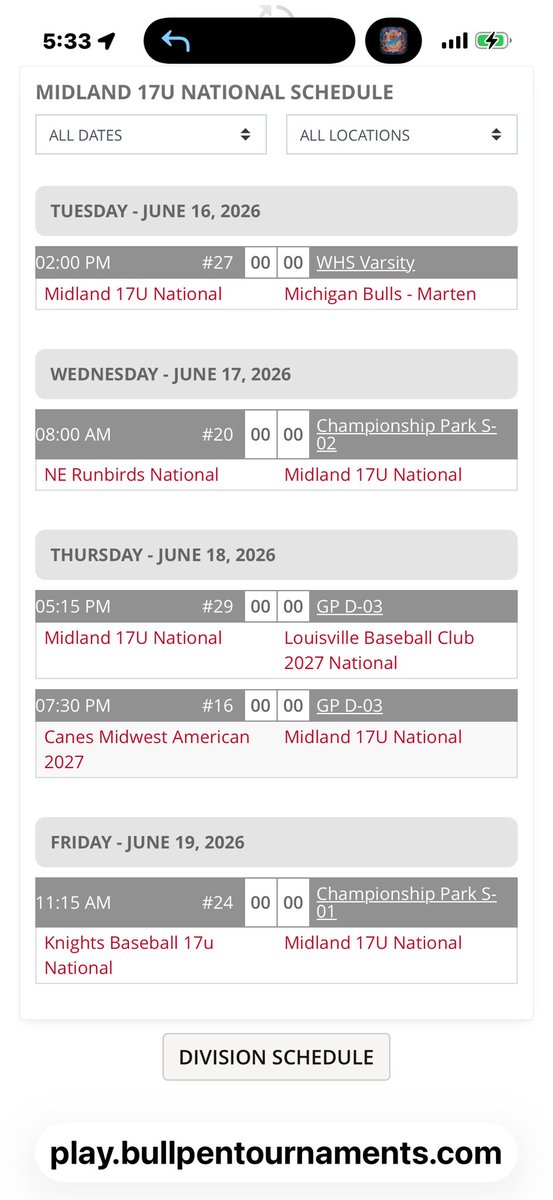Tap the back arrow in the Dynamic Island
553x1200 pixels.
tap(176, 42)
